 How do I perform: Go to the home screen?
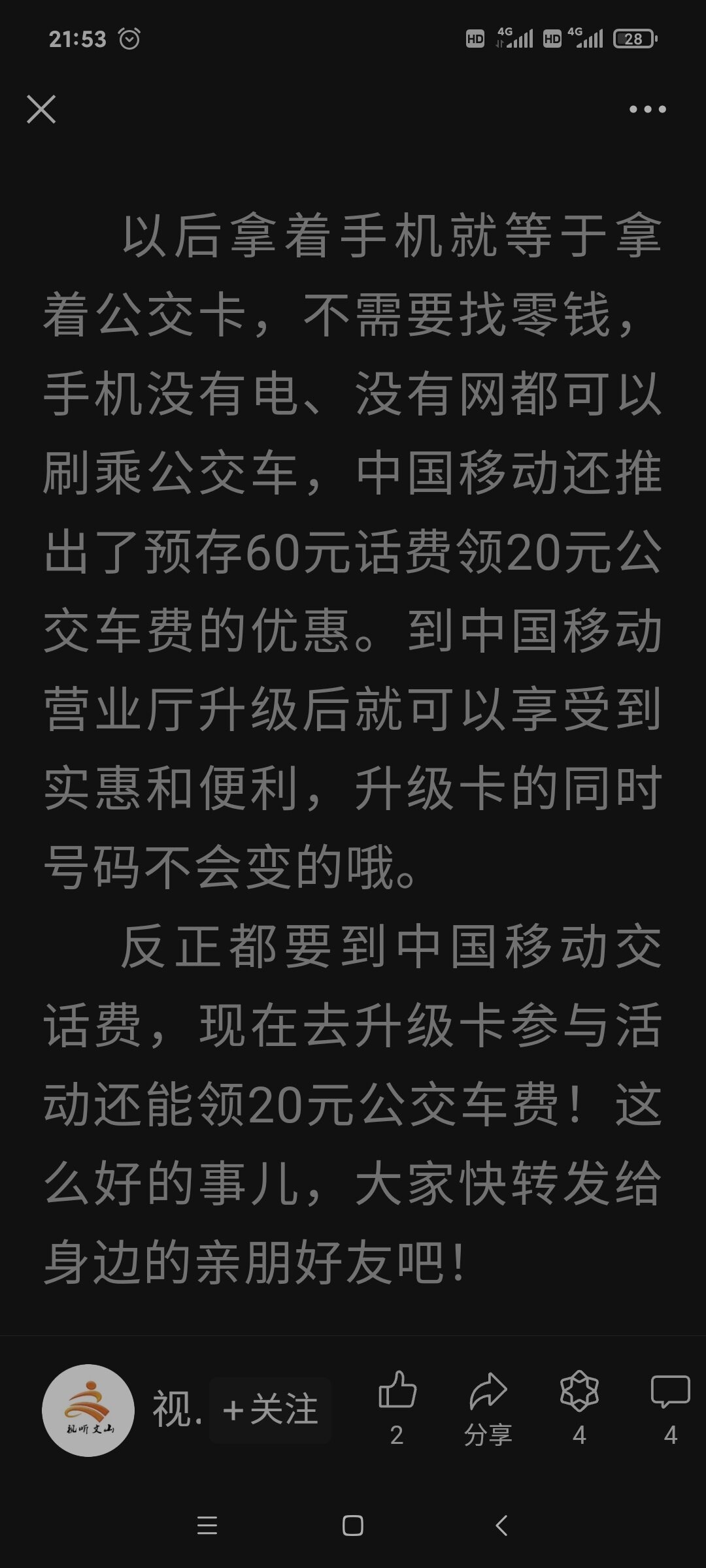[353, 1526]
